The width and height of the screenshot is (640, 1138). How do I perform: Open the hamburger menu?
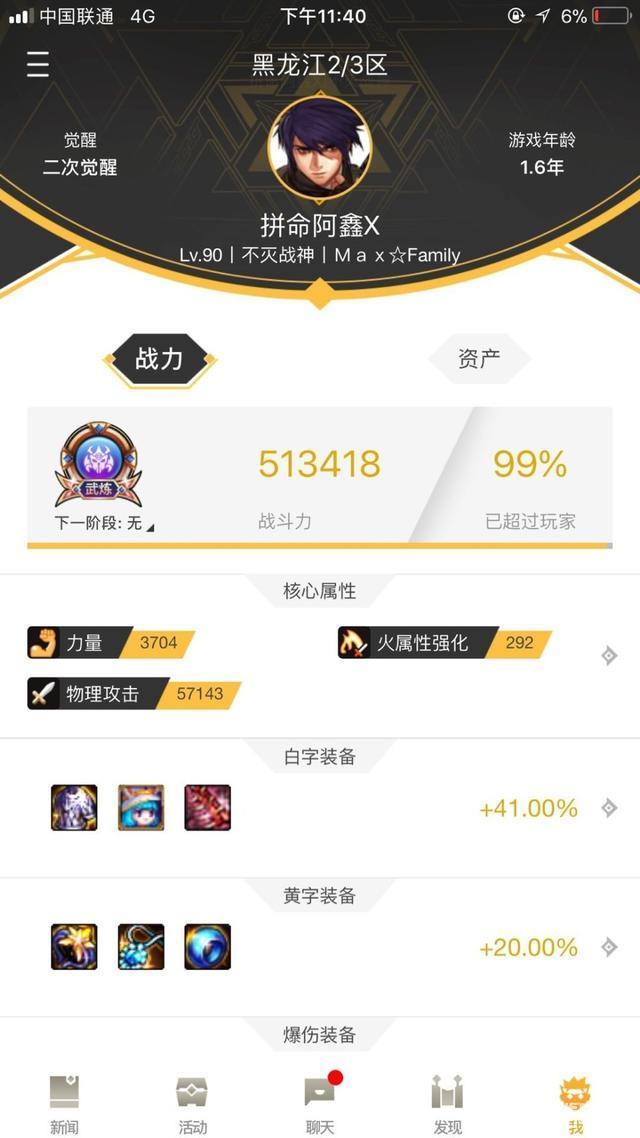tap(38, 65)
